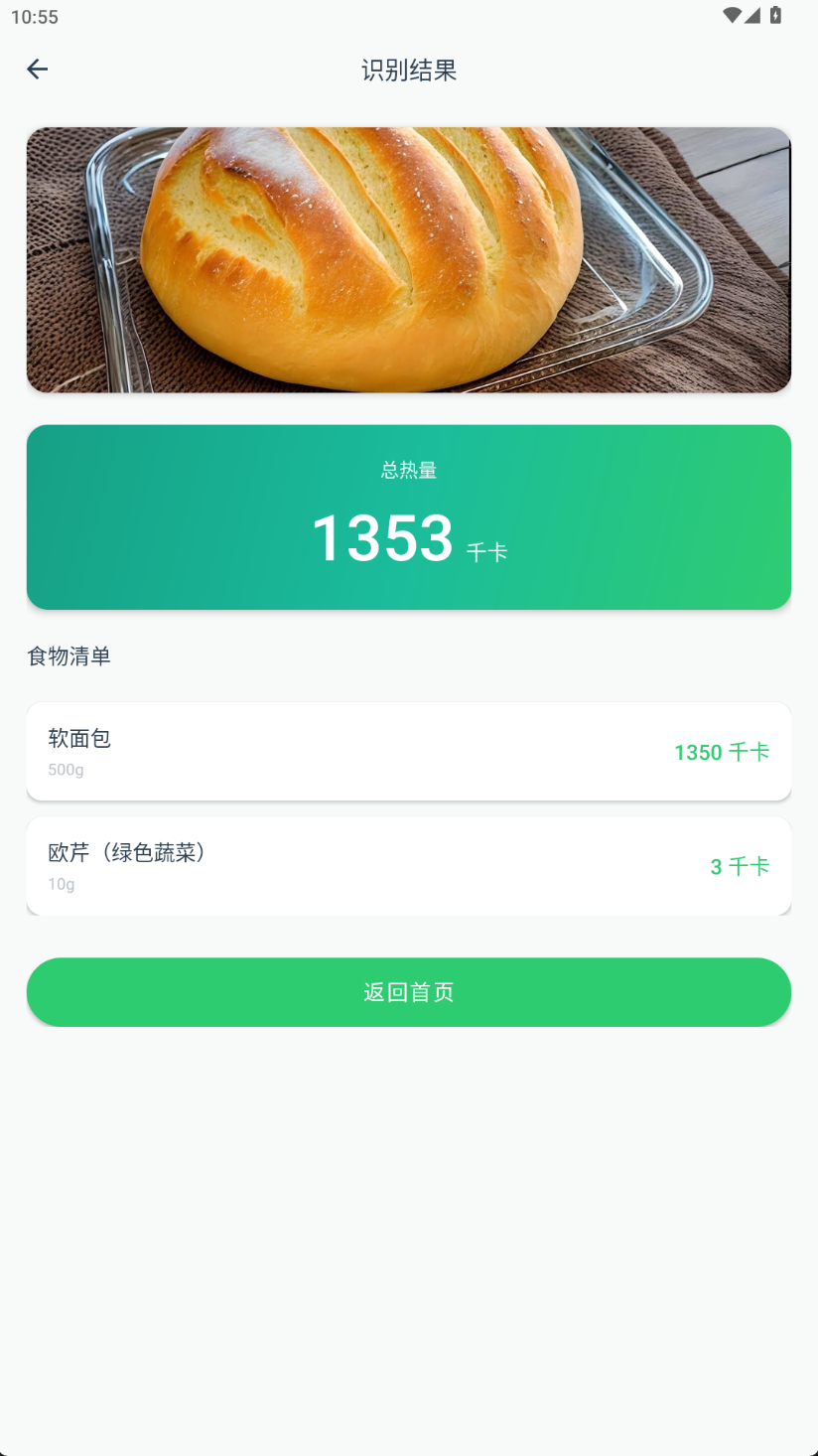Select the first food card in the list

pyautogui.click(x=409, y=751)
